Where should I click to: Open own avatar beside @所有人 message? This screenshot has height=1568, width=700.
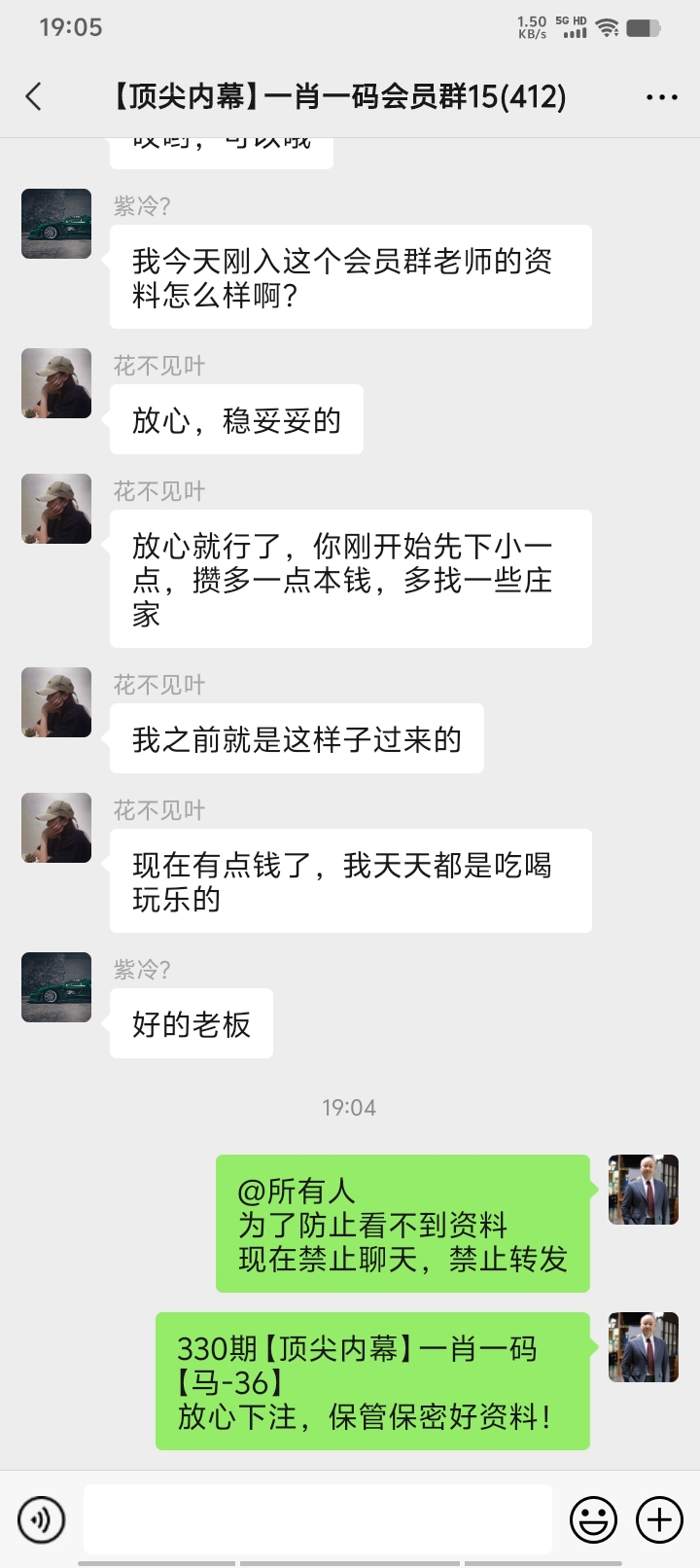pos(643,1190)
